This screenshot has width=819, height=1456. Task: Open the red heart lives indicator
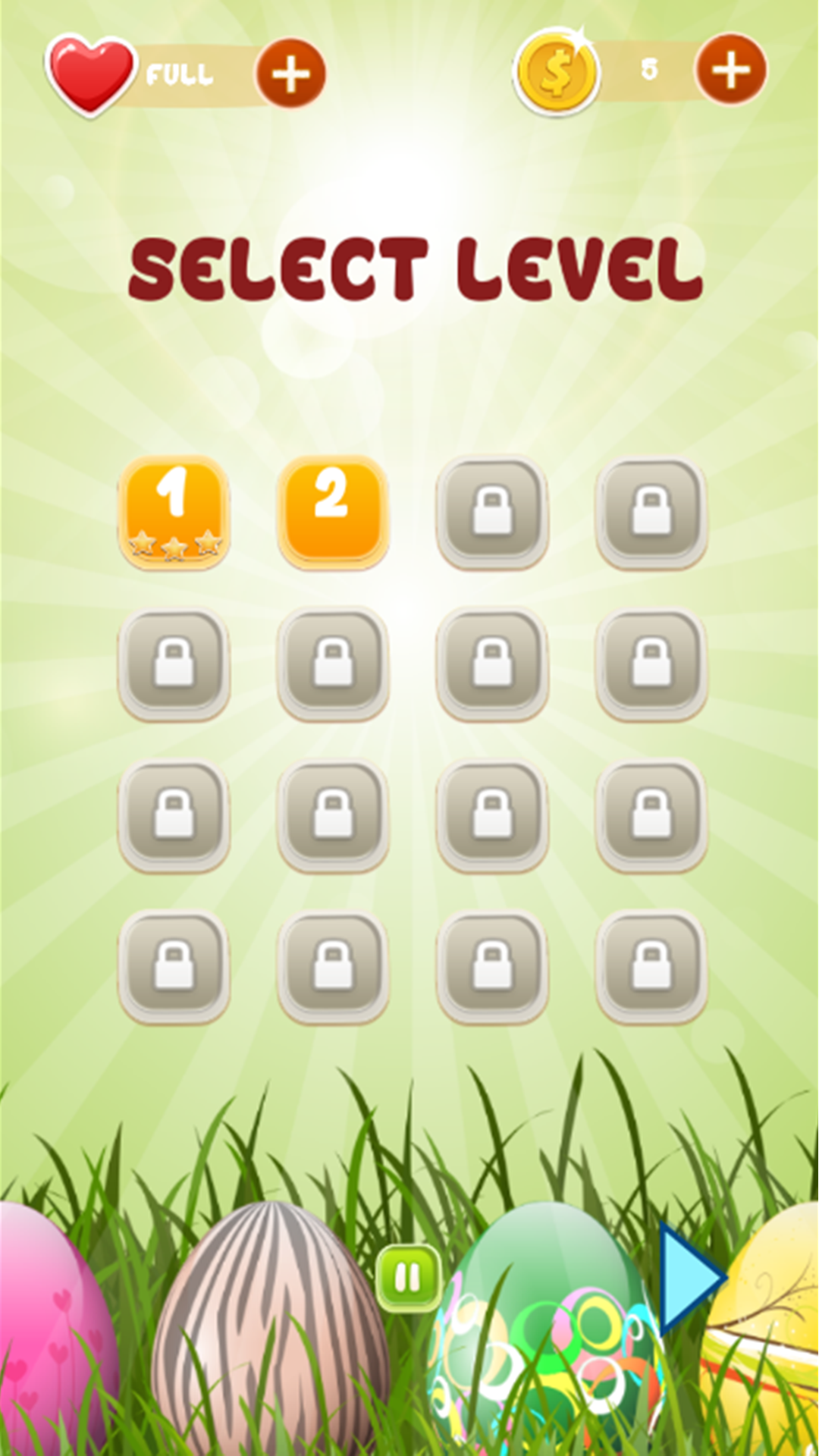pos(91,72)
